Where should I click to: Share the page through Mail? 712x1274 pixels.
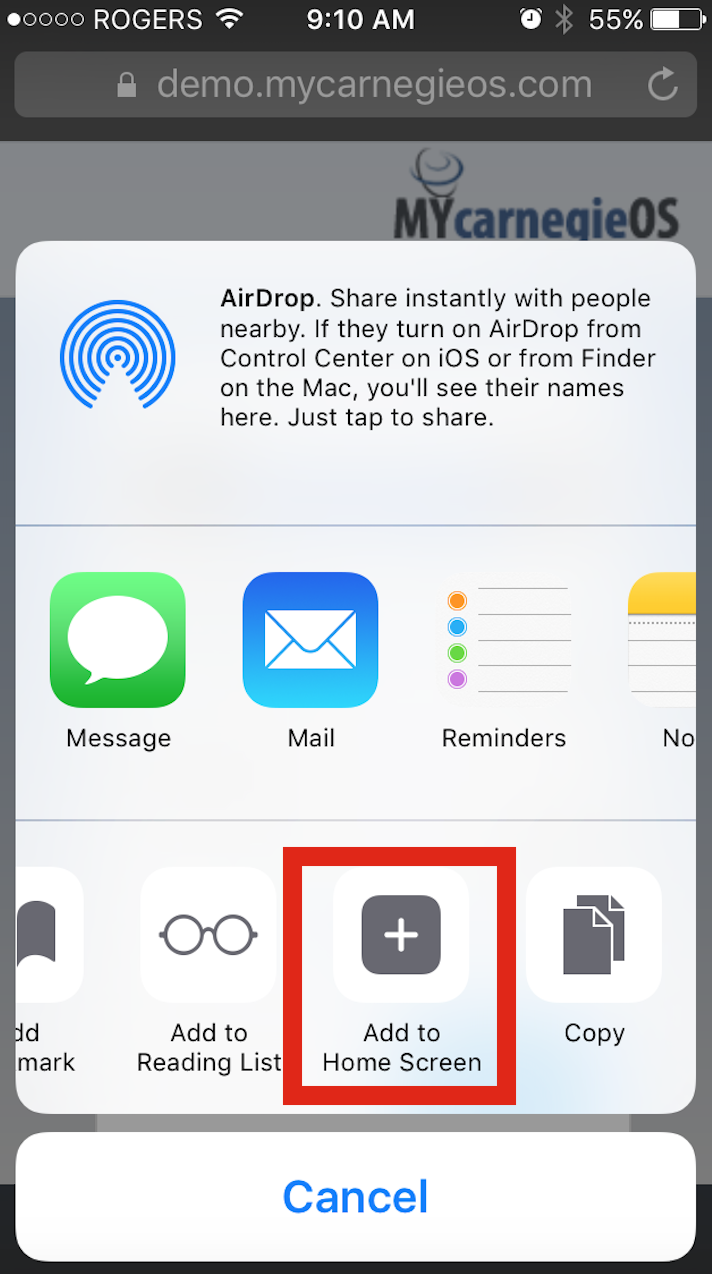click(x=310, y=640)
